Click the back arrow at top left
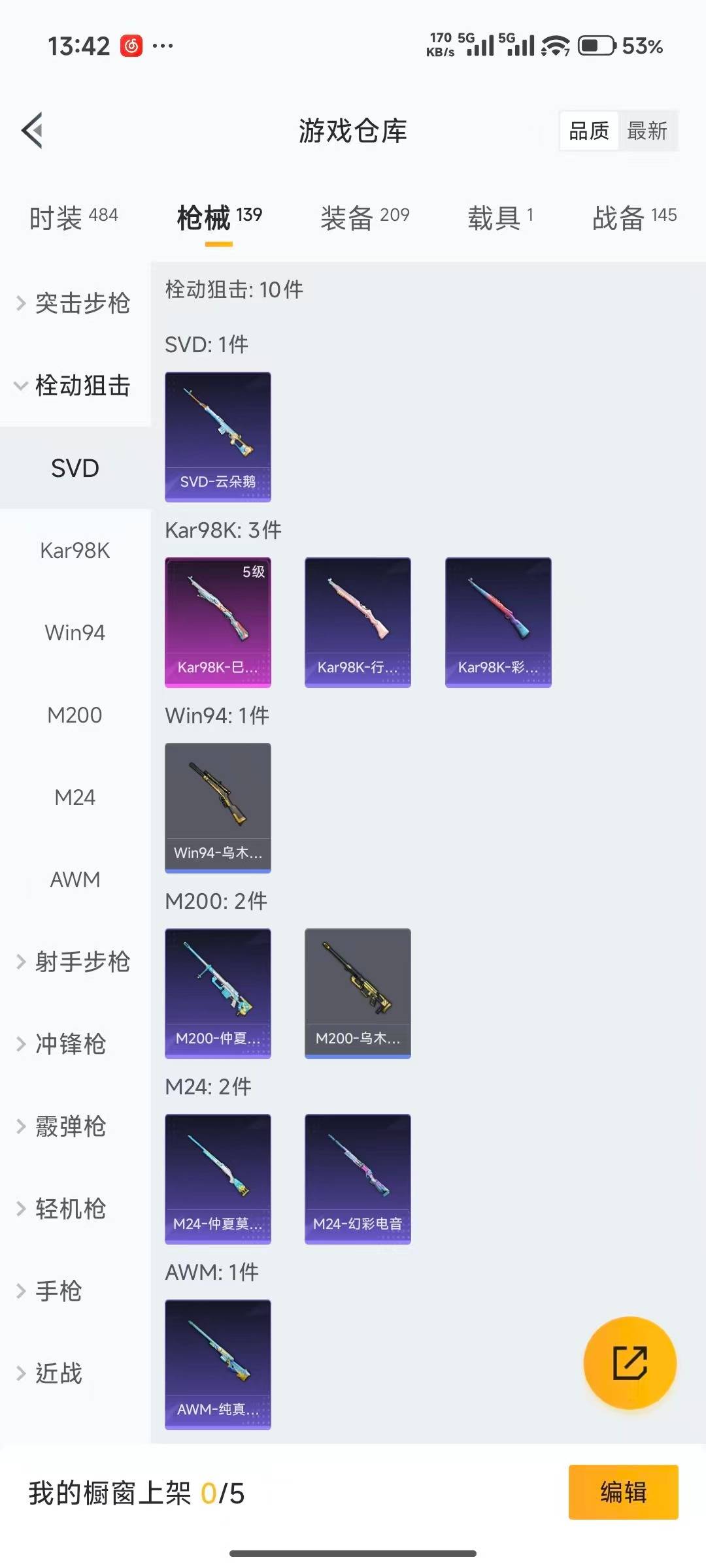The height and width of the screenshot is (1568, 706). 31,130
